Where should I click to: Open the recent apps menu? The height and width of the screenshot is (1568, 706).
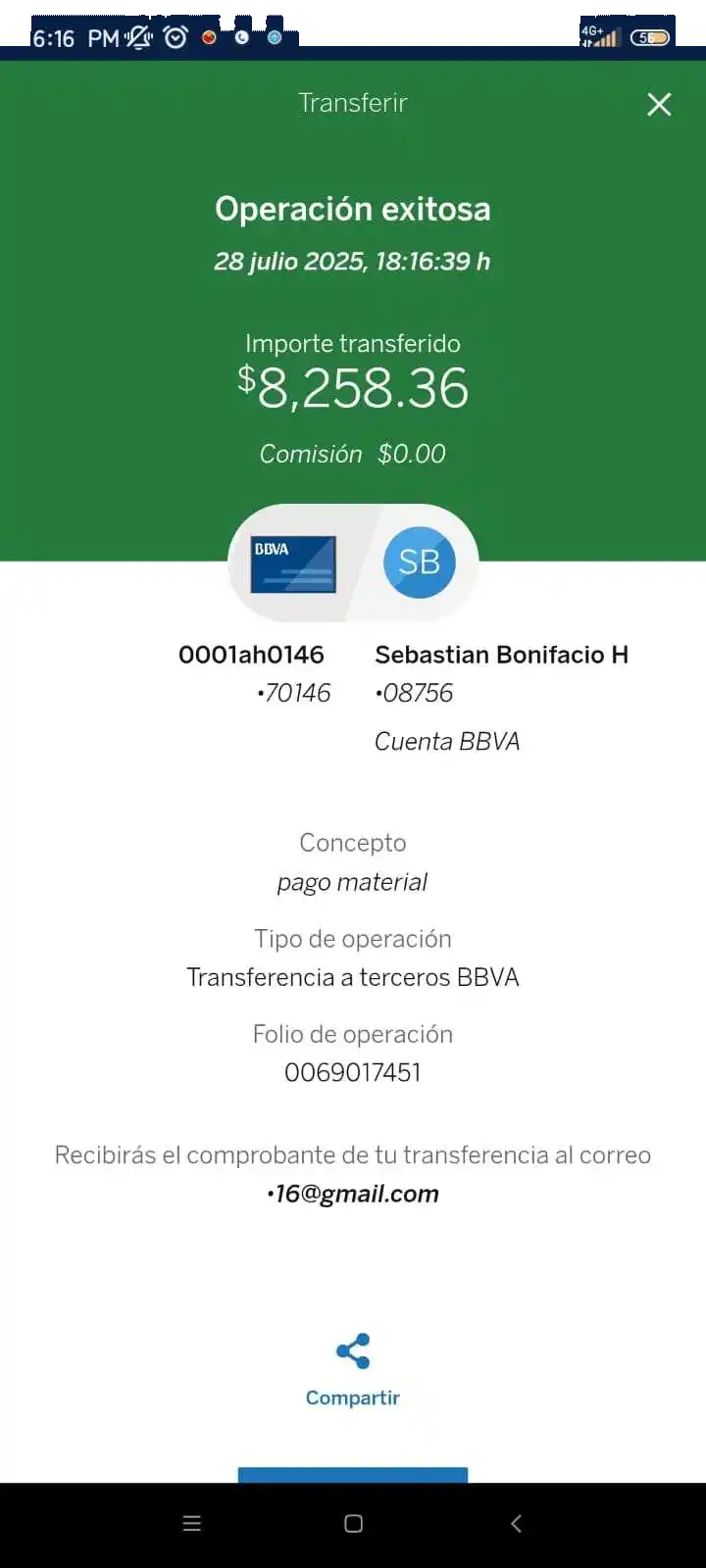click(192, 1523)
